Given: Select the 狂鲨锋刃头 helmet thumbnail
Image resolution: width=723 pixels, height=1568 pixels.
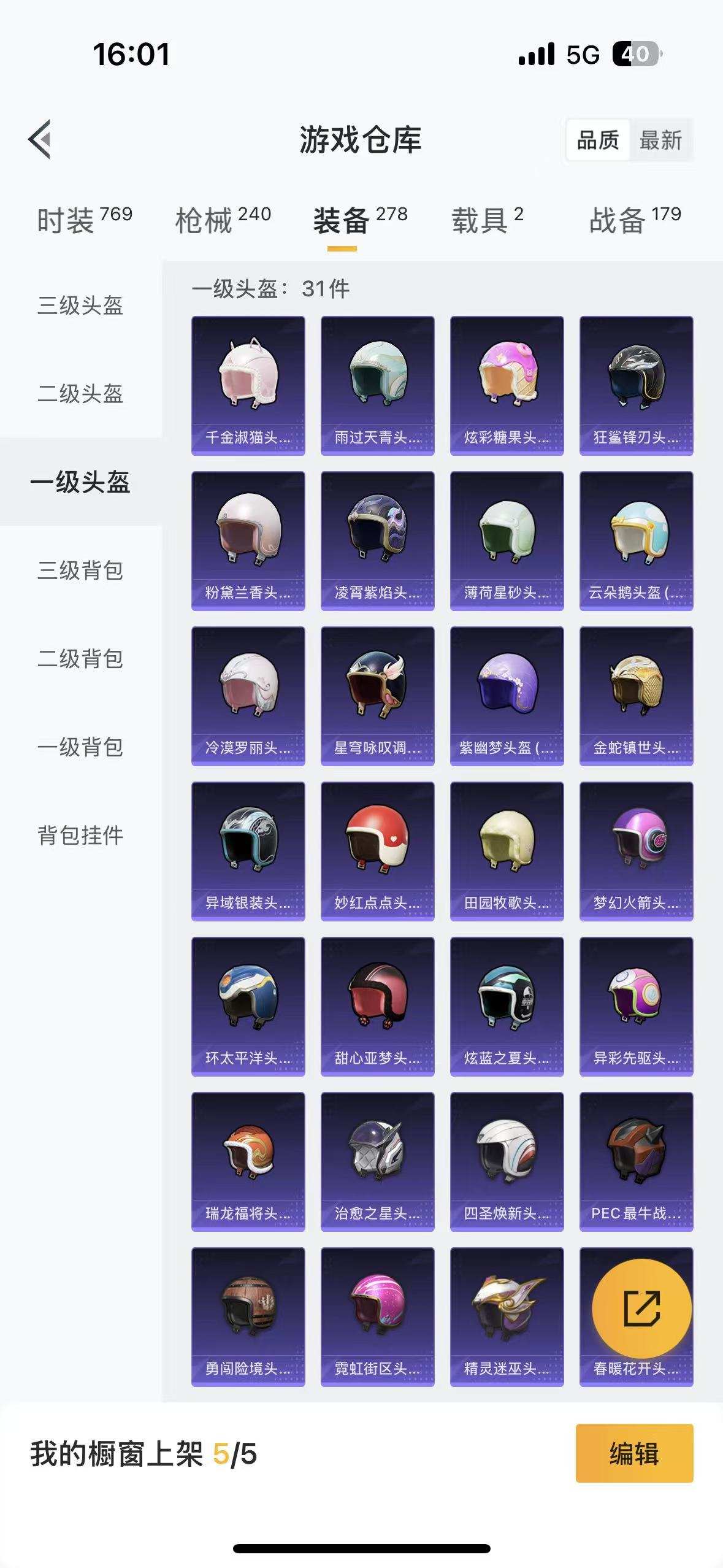Looking at the screenshot, I should click(636, 383).
